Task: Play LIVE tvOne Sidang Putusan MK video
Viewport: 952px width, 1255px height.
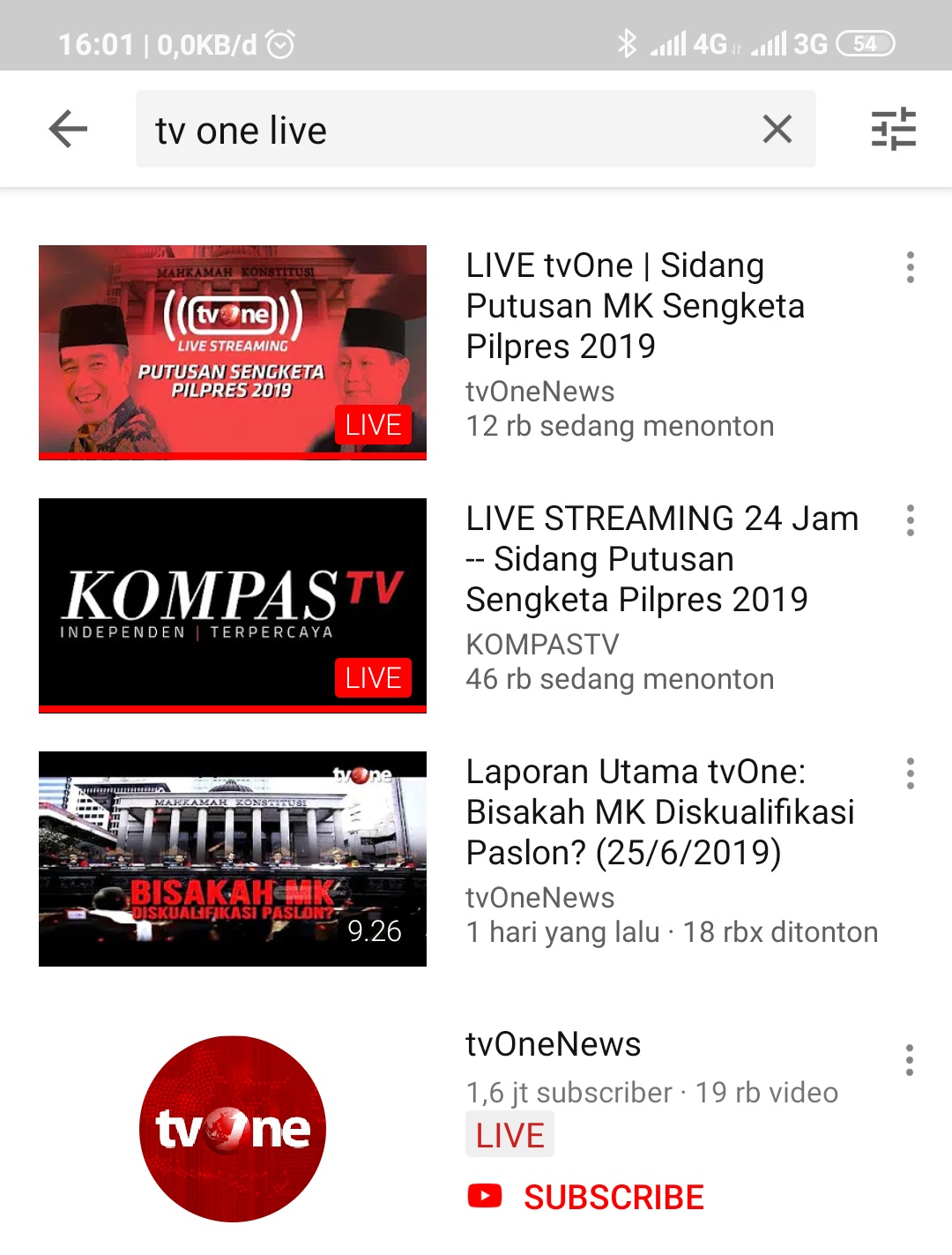Action: 233,352
